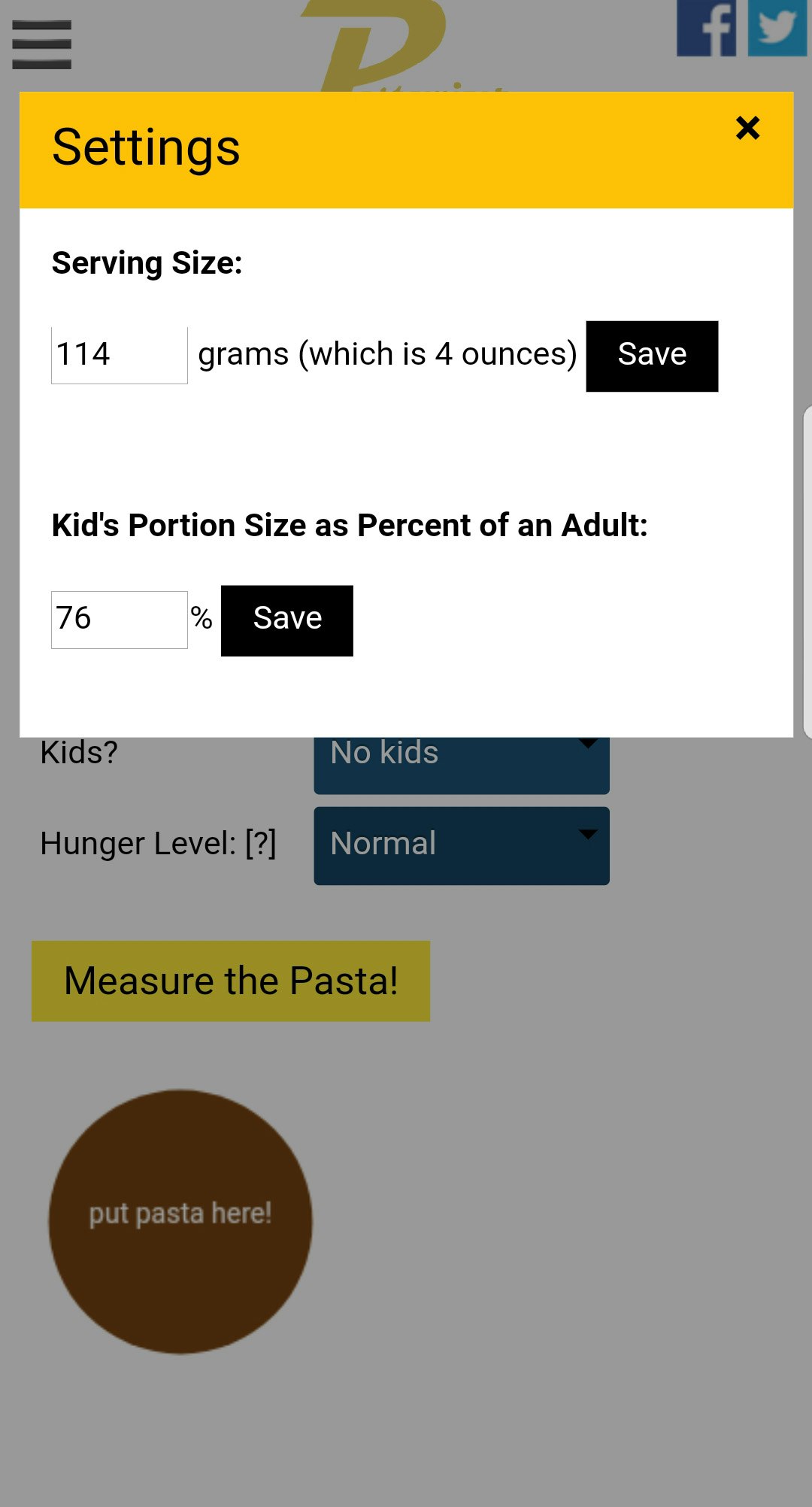Open the hamburger menu

click(42, 45)
